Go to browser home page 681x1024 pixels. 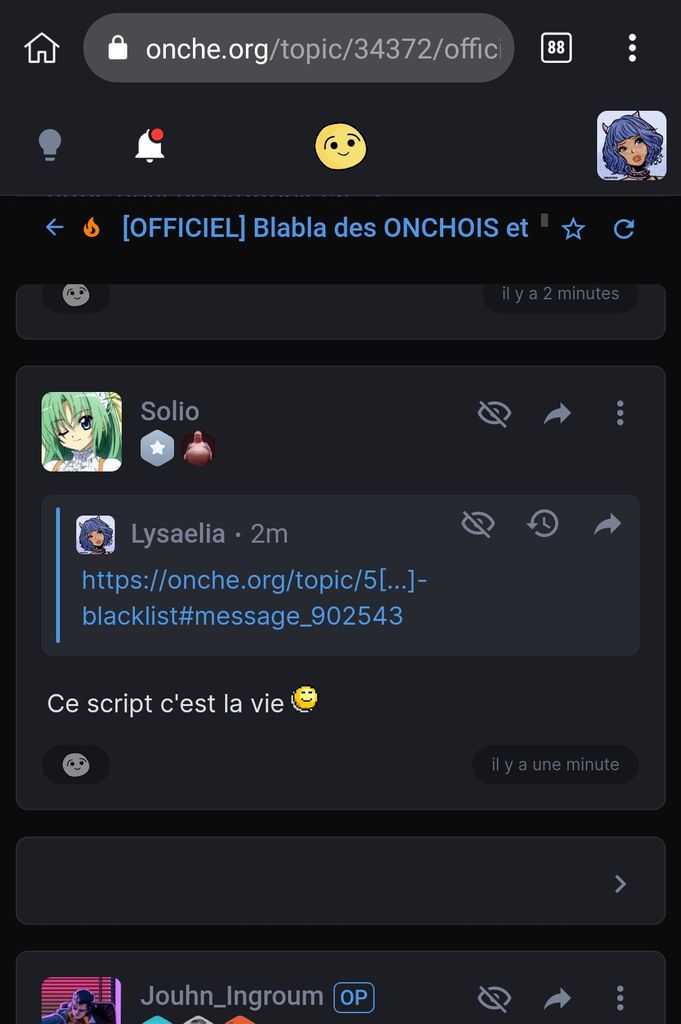tap(42, 47)
